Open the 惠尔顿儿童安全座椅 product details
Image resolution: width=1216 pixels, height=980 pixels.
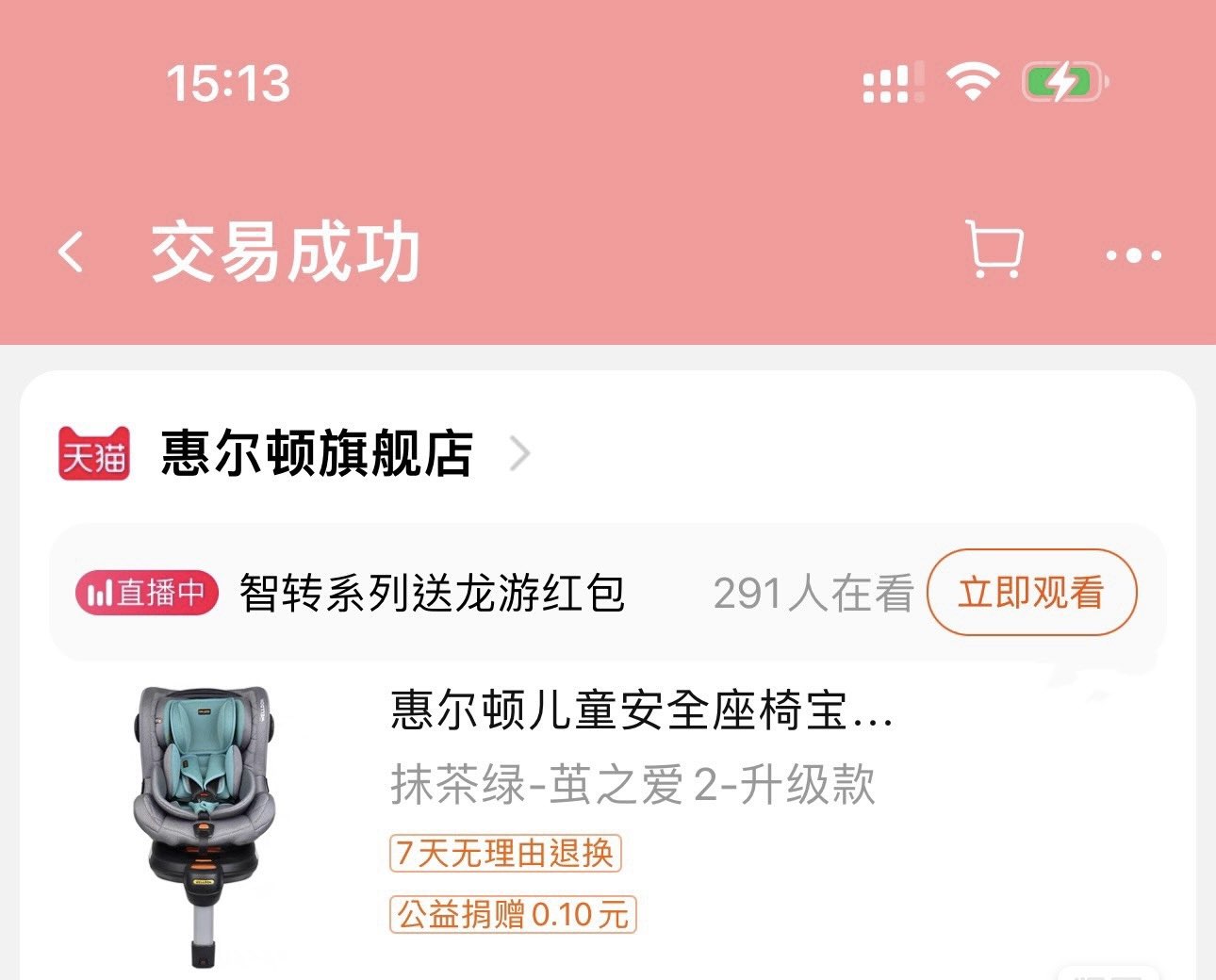[641, 710]
